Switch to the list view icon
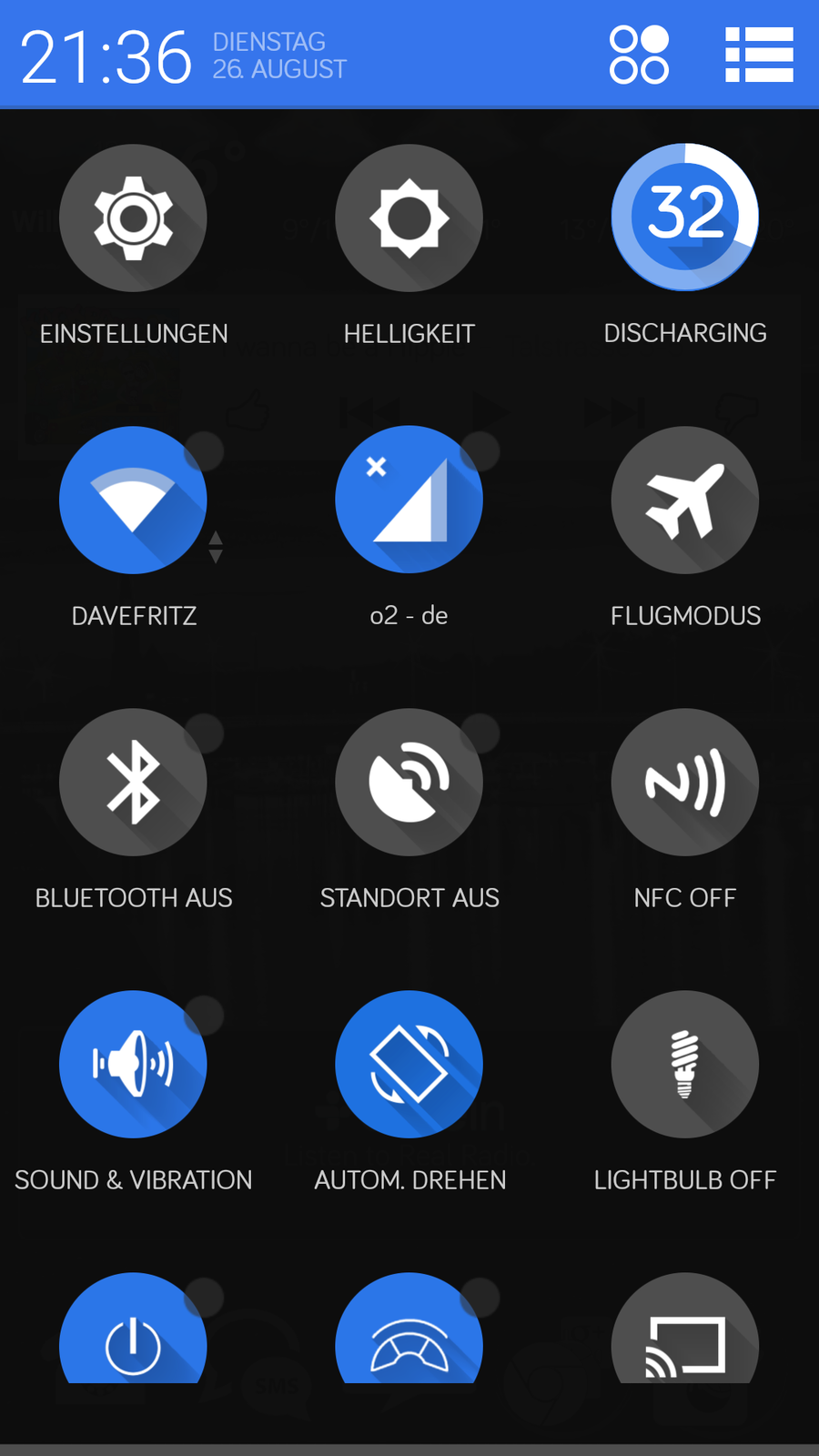Screen dimensions: 819x1456 point(759,55)
